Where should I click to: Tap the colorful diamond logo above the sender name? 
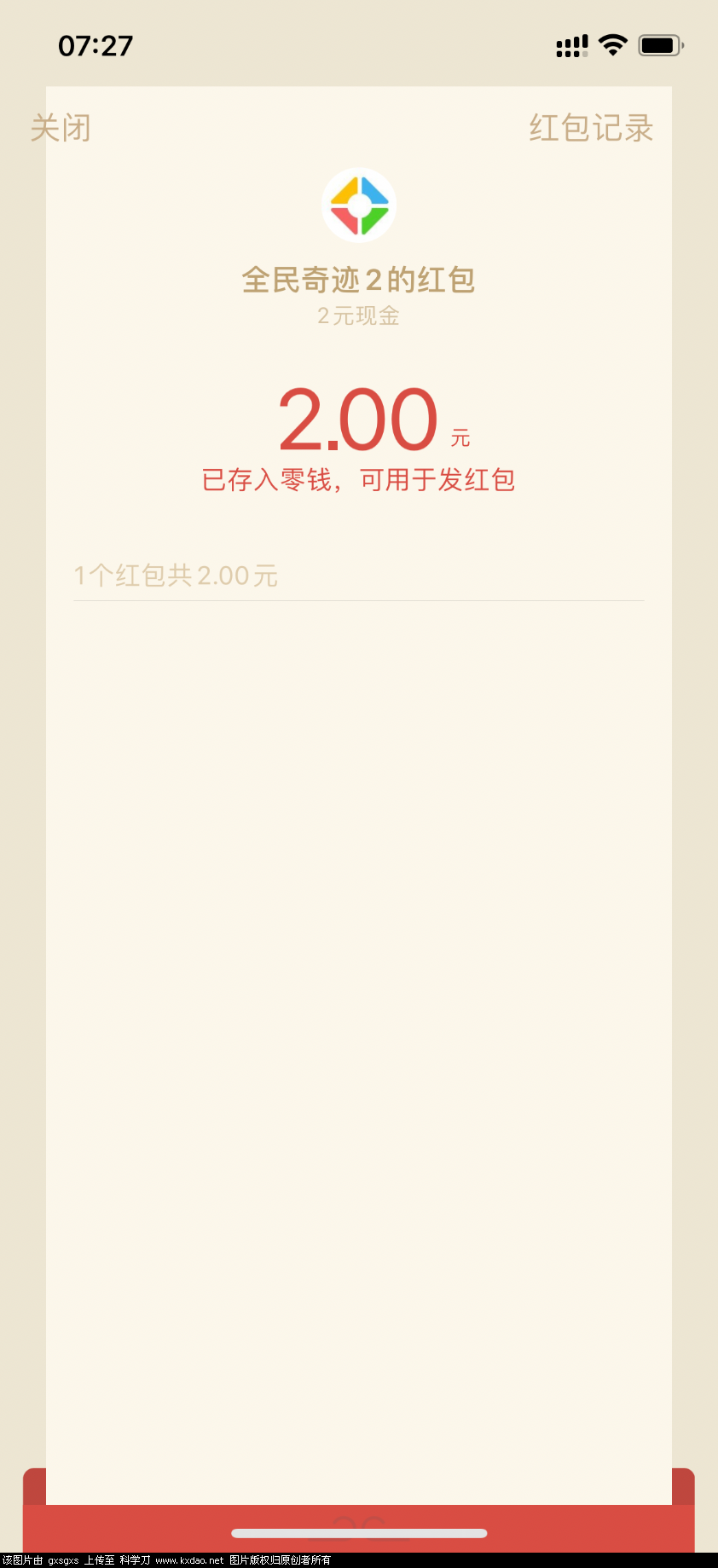pos(359,205)
